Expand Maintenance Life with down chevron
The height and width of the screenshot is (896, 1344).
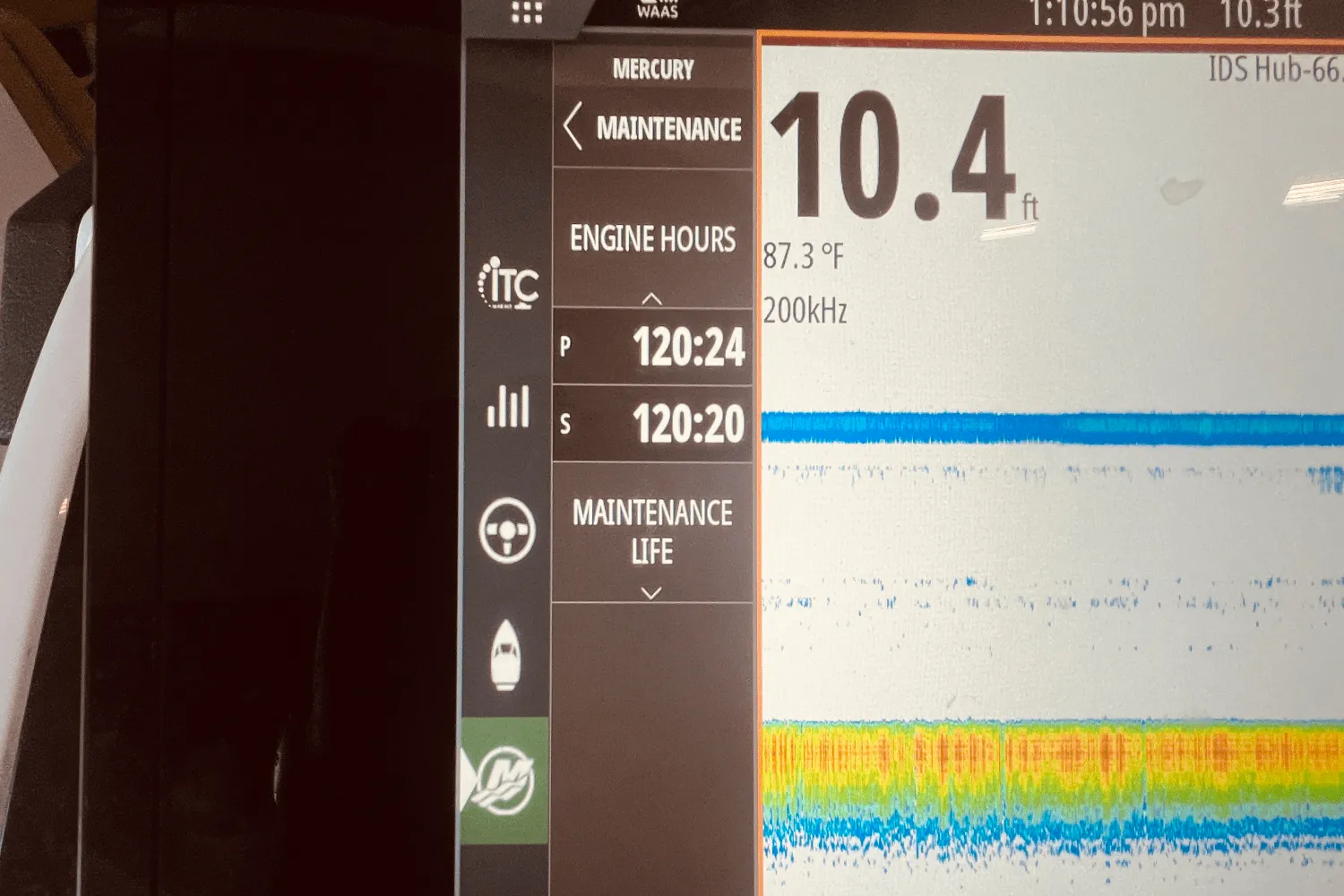[x=651, y=592]
